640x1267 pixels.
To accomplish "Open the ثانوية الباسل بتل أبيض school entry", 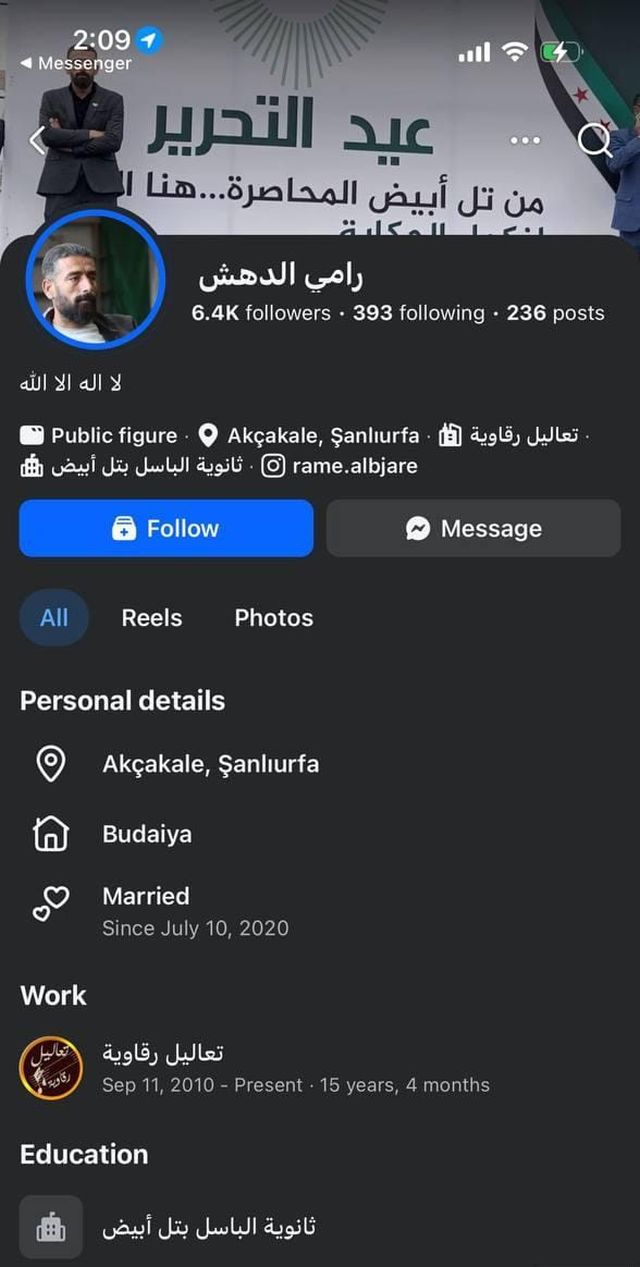I will pos(209,1226).
